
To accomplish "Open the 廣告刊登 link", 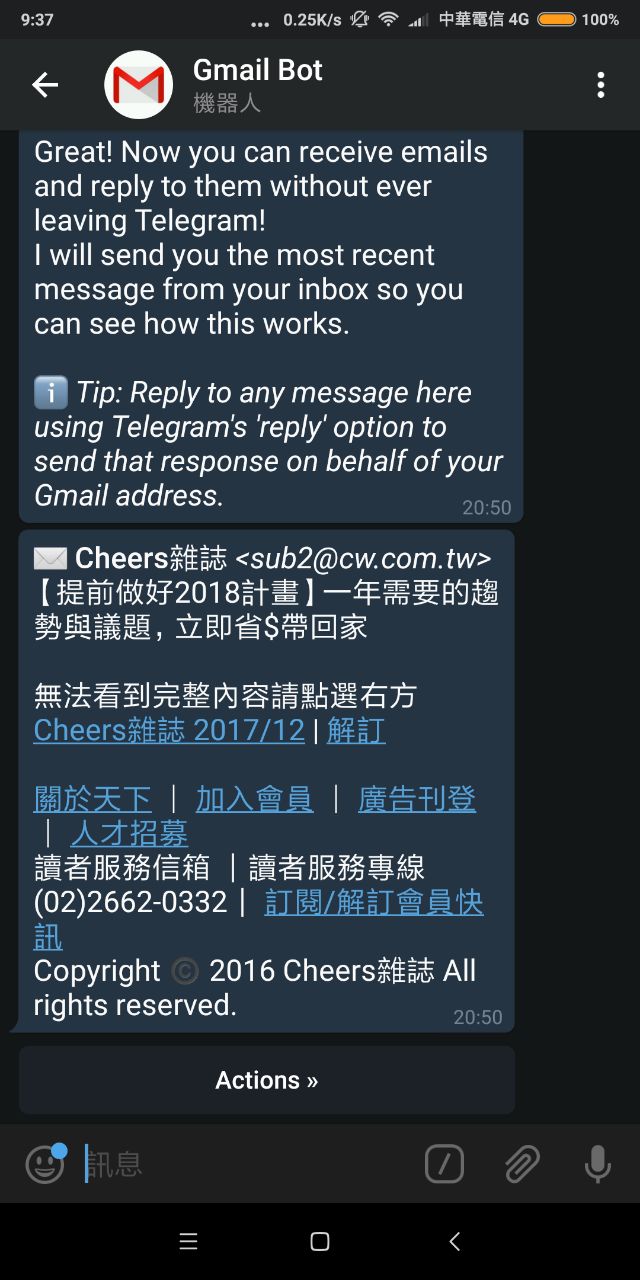I will pyautogui.click(x=417, y=799).
